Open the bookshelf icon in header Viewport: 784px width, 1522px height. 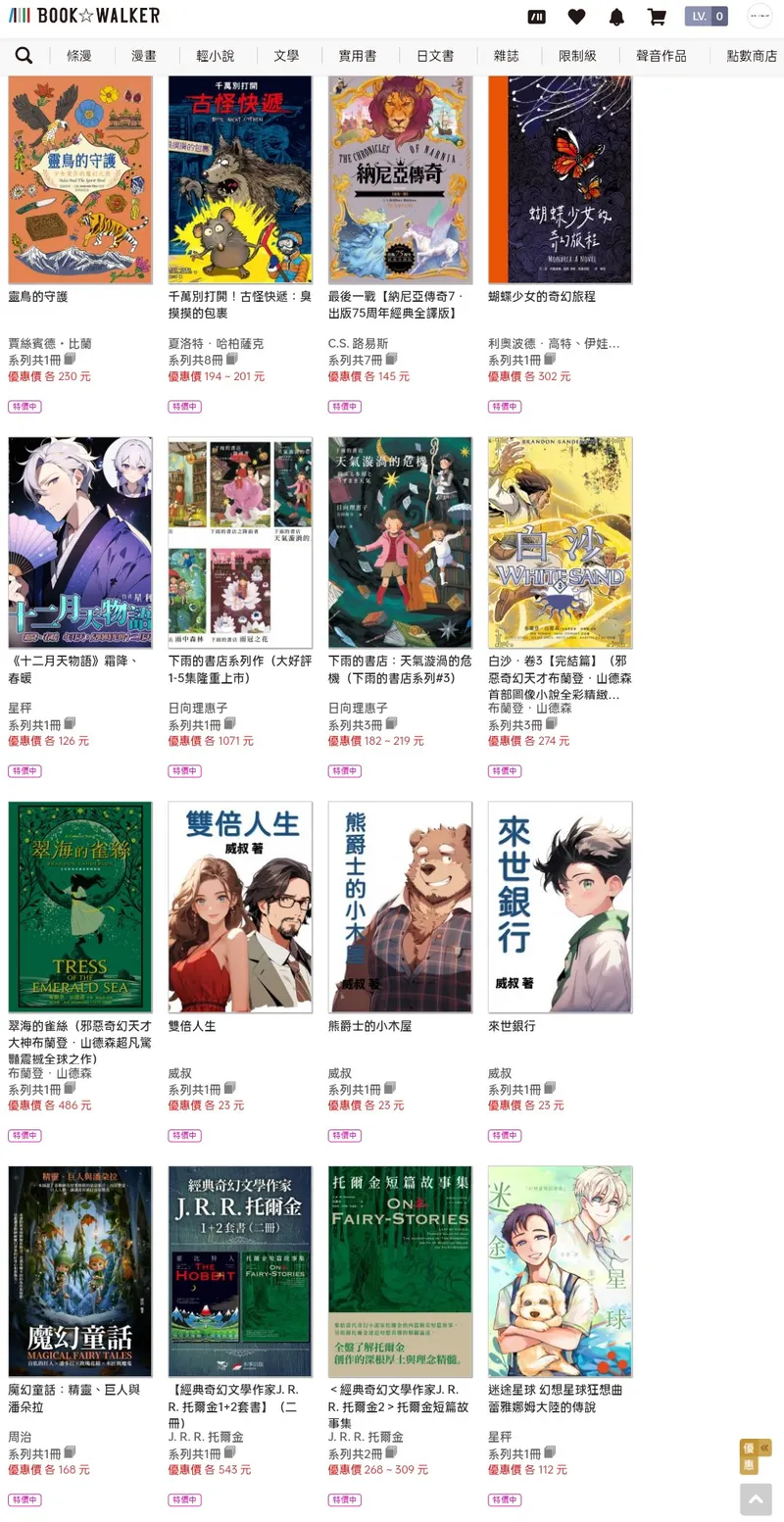point(536,17)
